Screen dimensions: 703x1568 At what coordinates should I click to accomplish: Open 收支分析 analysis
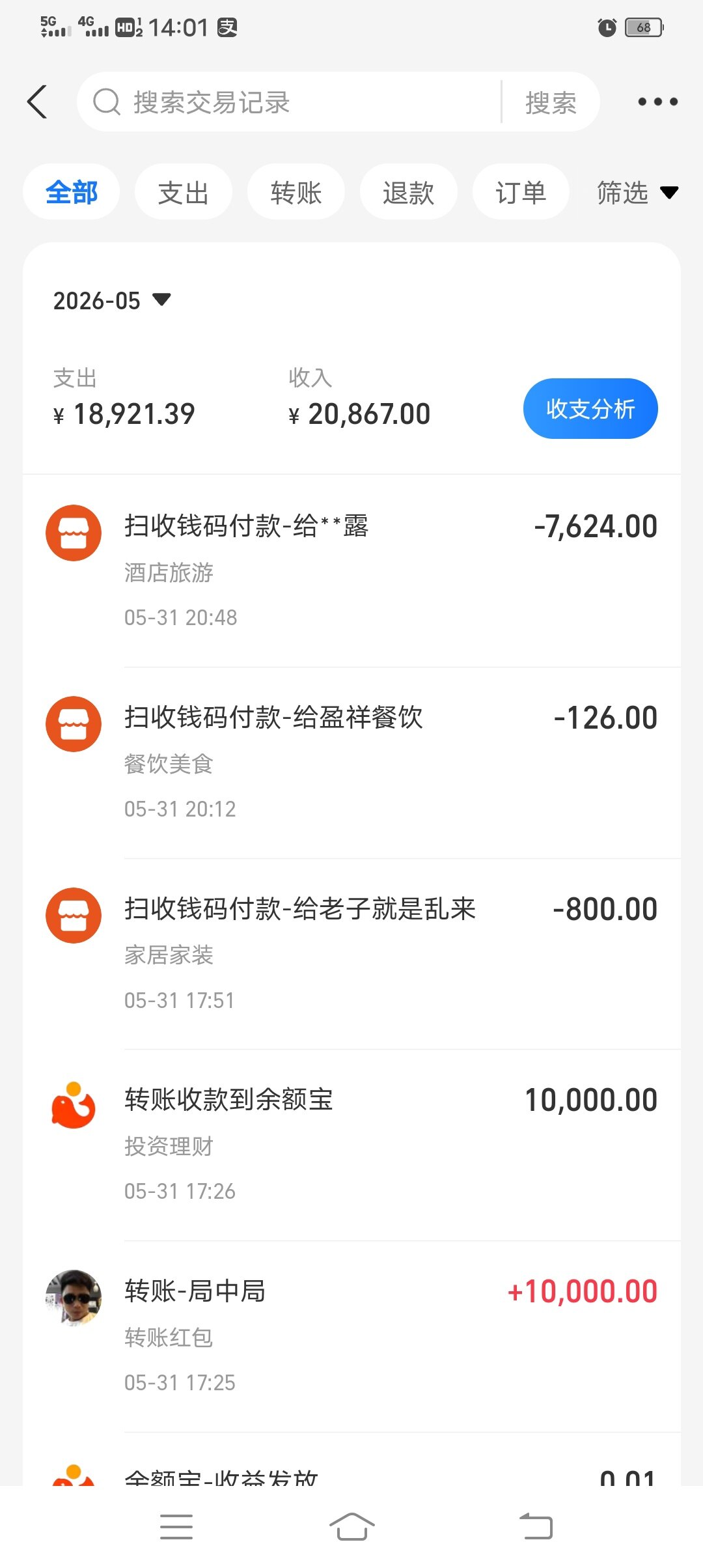(590, 408)
